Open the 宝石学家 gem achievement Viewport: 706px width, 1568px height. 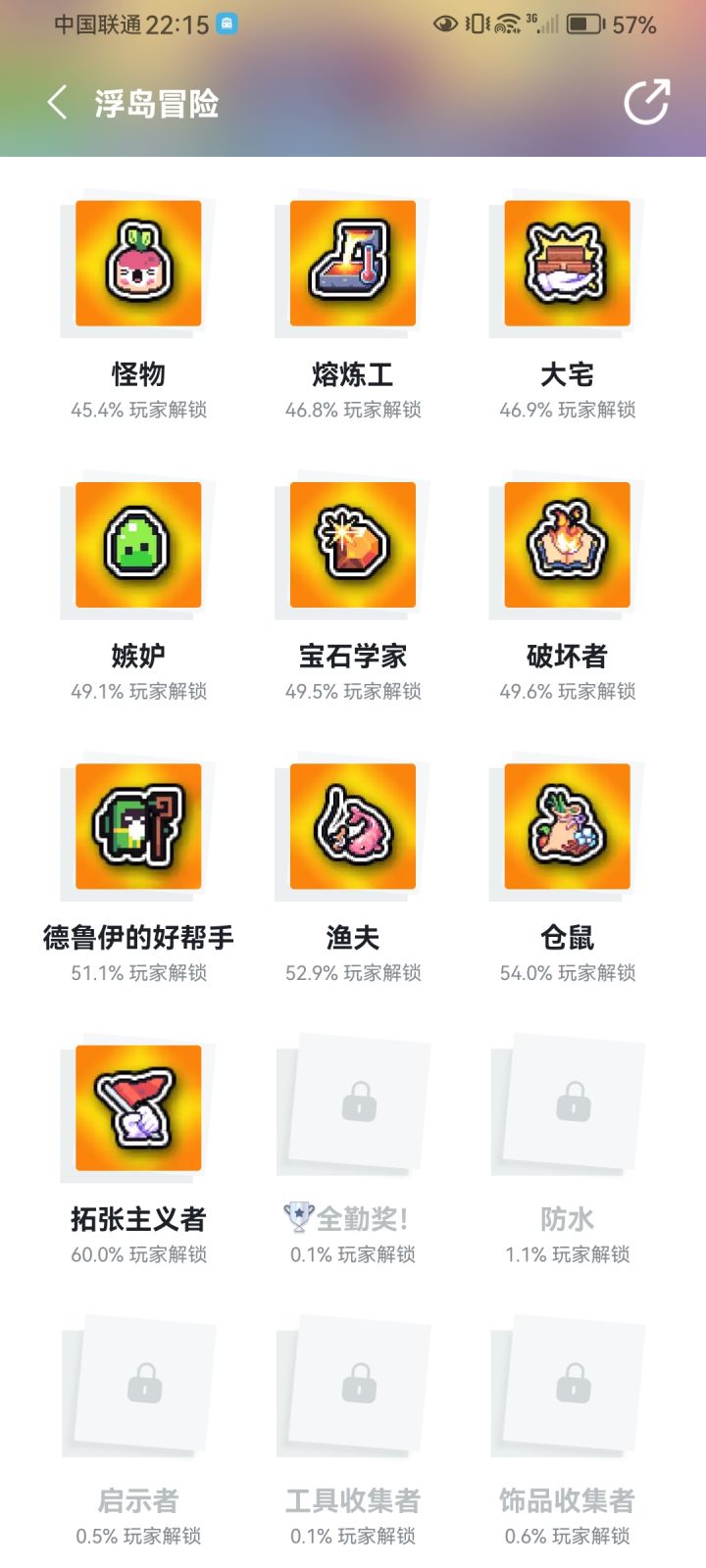(351, 546)
